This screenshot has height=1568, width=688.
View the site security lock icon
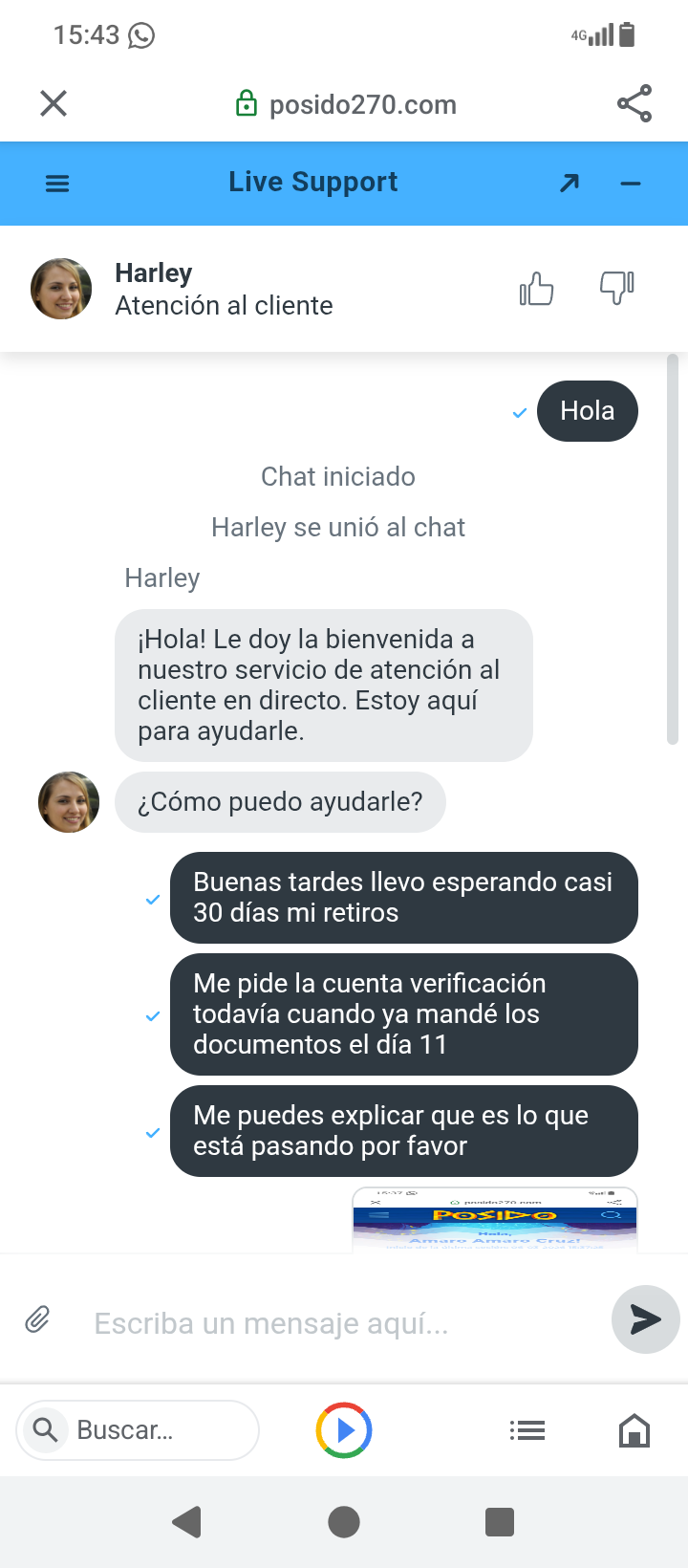[x=247, y=103]
